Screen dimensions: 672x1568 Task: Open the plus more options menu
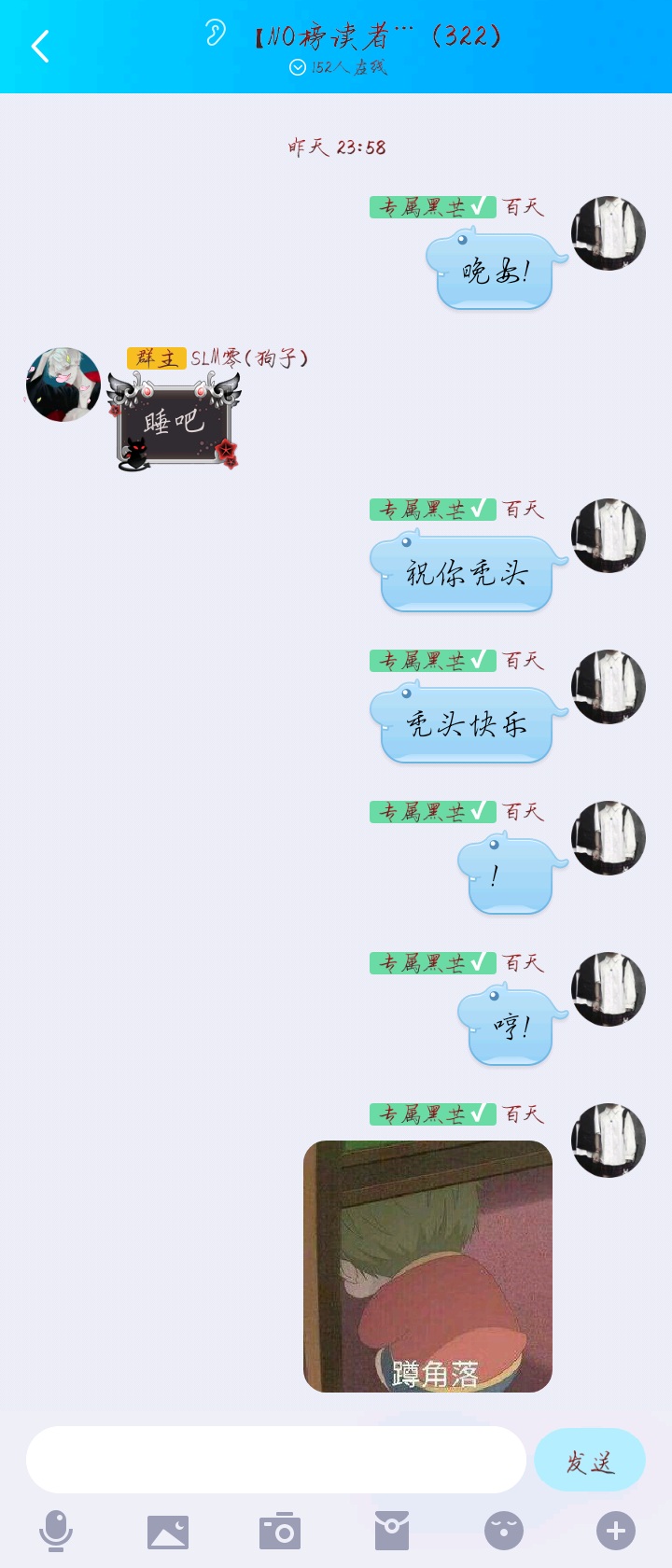point(616,1531)
